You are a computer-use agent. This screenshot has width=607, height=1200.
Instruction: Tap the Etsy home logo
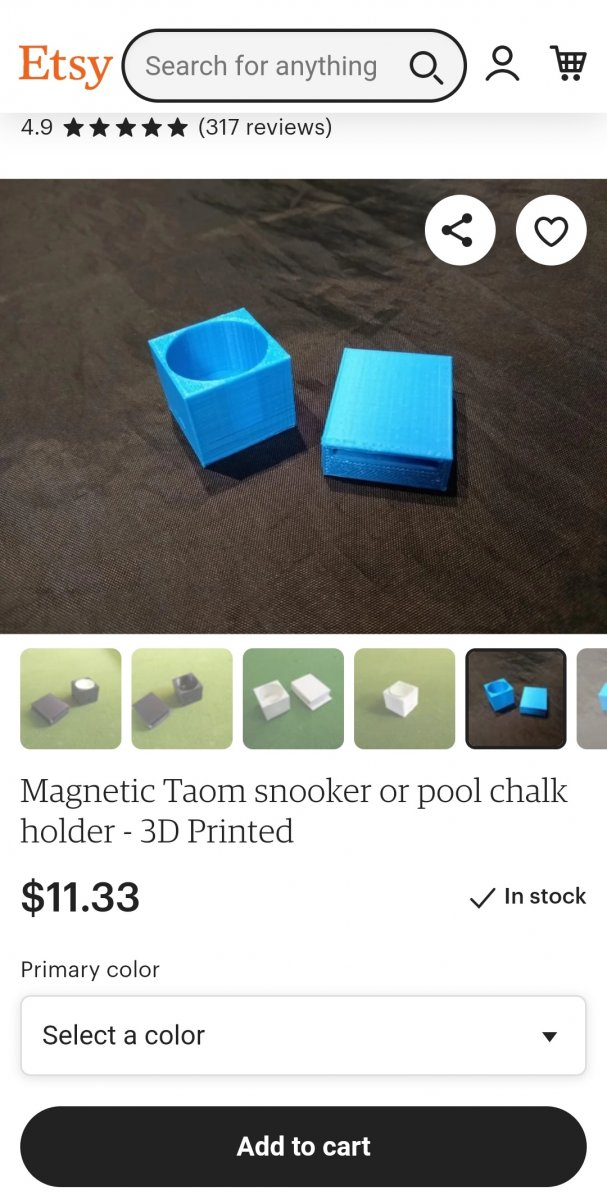[x=65, y=65]
